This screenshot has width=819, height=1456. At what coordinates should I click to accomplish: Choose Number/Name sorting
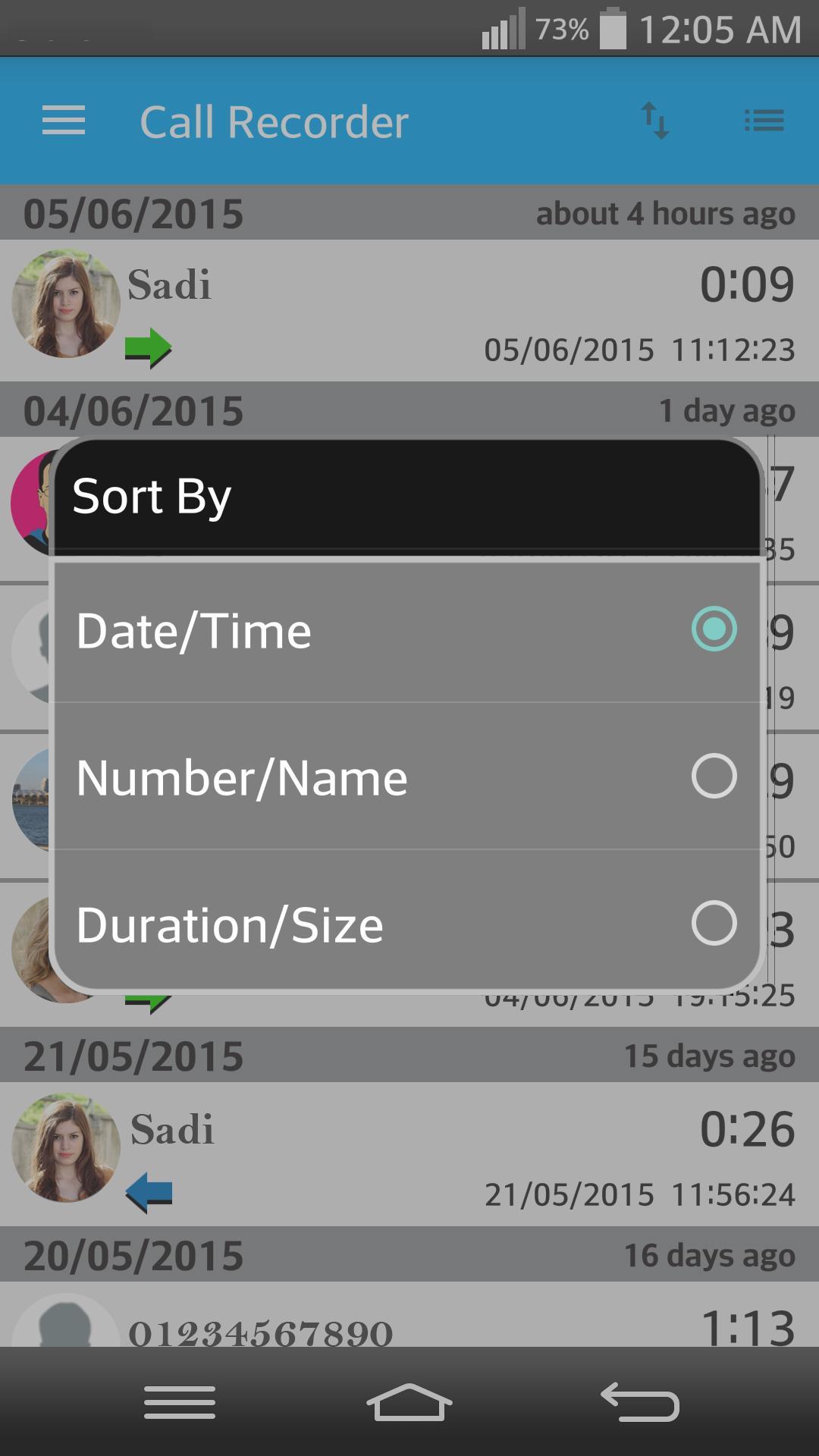(406, 777)
